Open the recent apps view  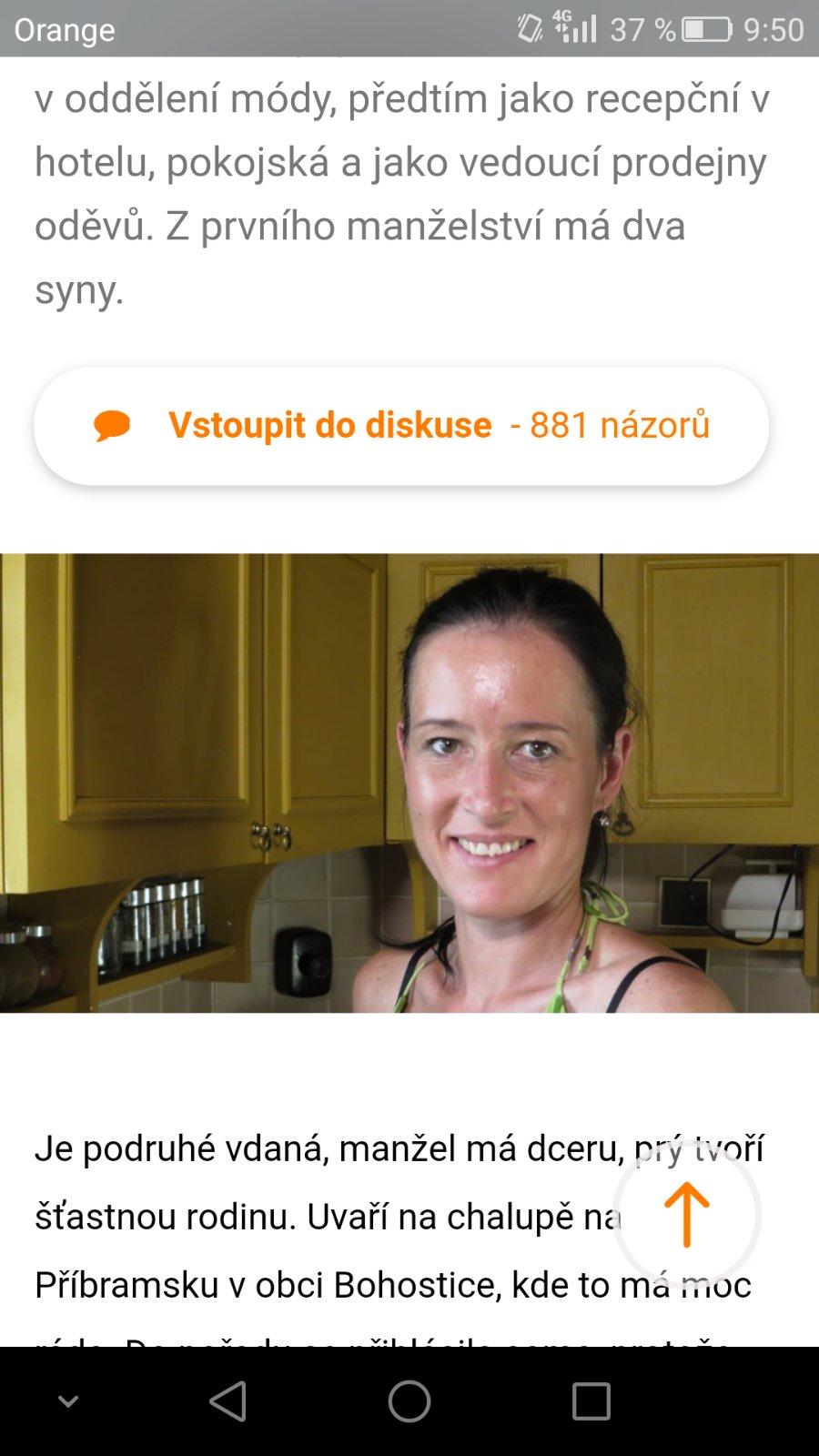coord(591,1401)
